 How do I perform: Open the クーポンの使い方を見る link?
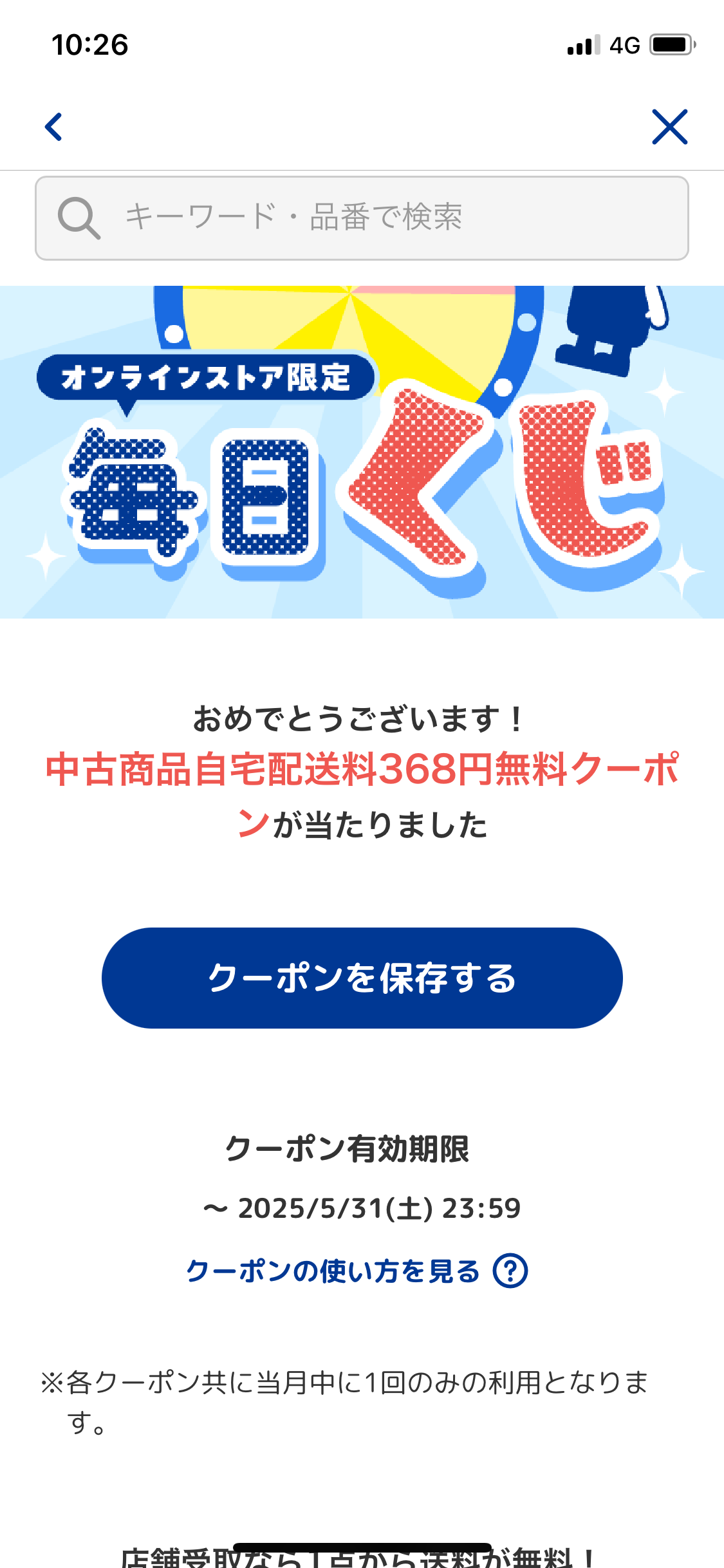tap(357, 1271)
